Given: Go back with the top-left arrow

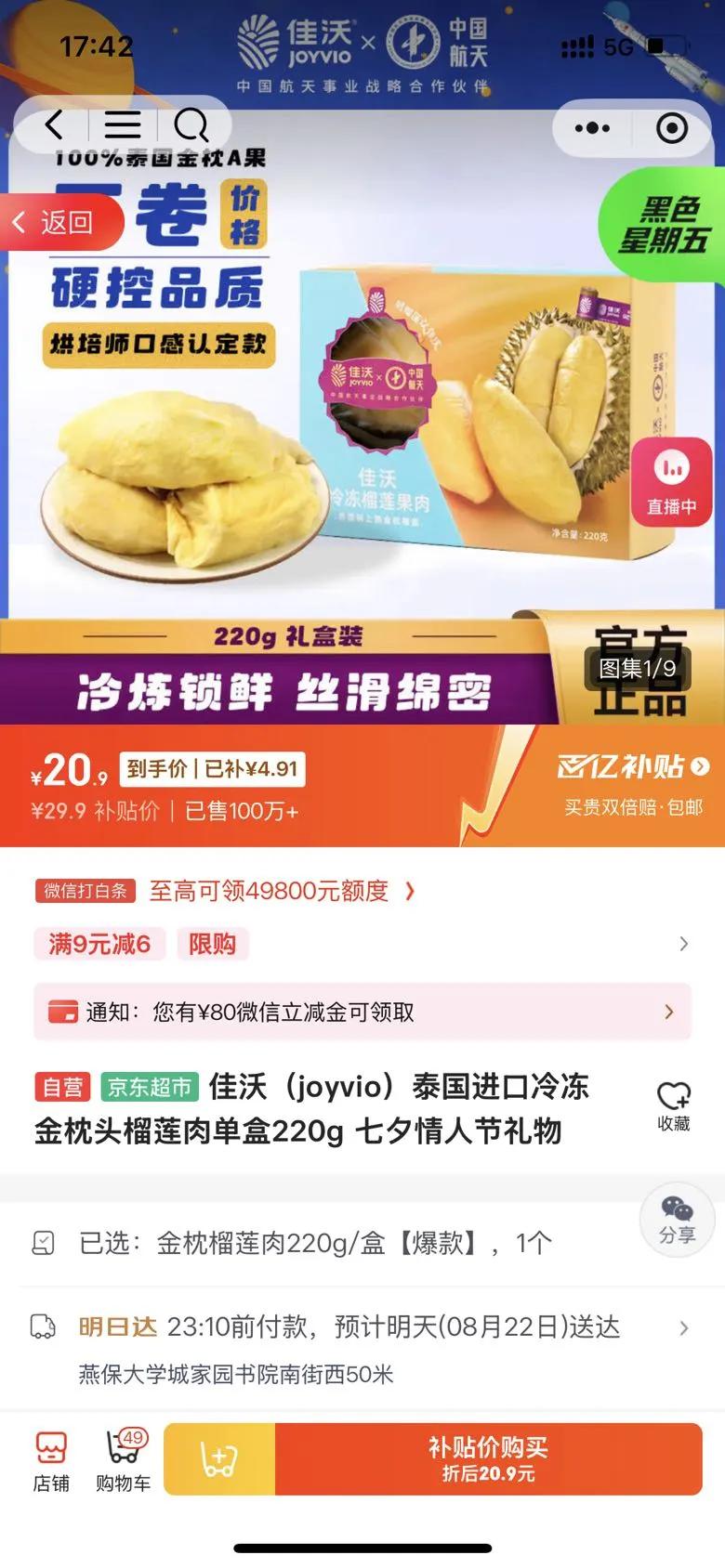Looking at the screenshot, I should coord(54,124).
